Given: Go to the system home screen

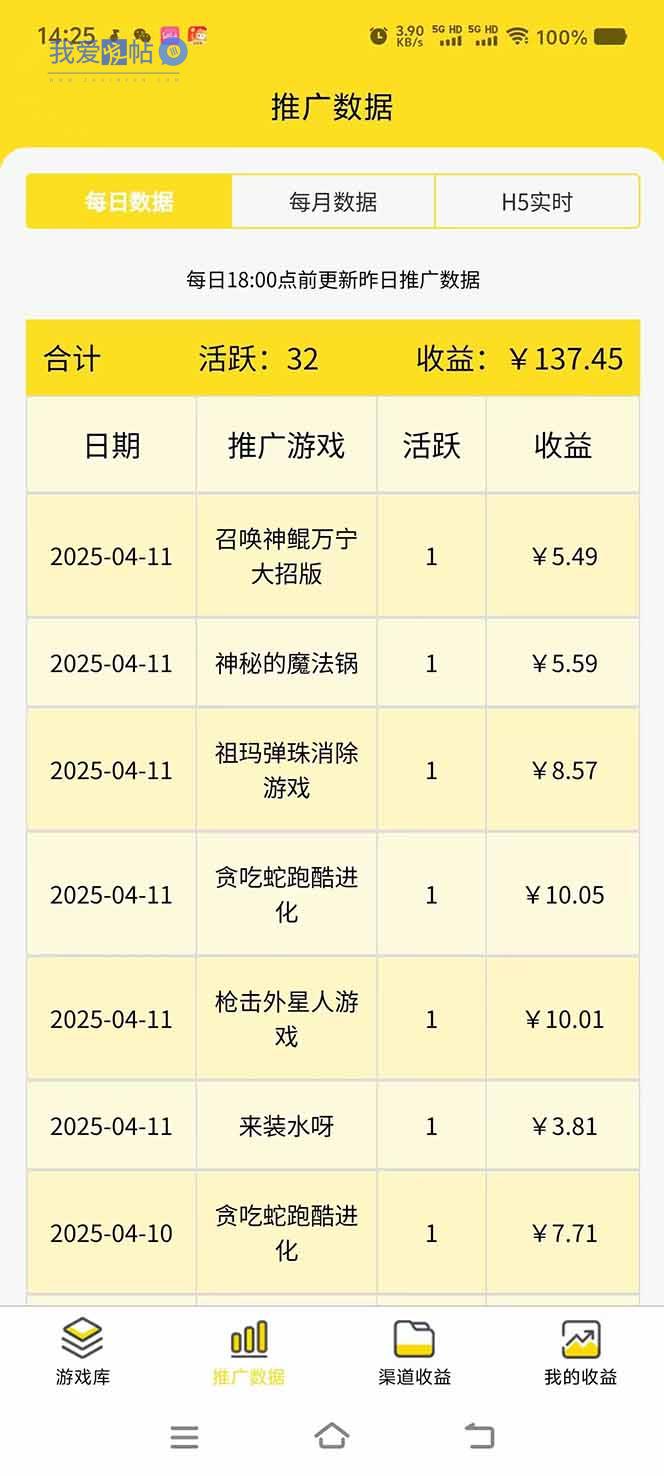Looking at the screenshot, I should tap(332, 1436).
